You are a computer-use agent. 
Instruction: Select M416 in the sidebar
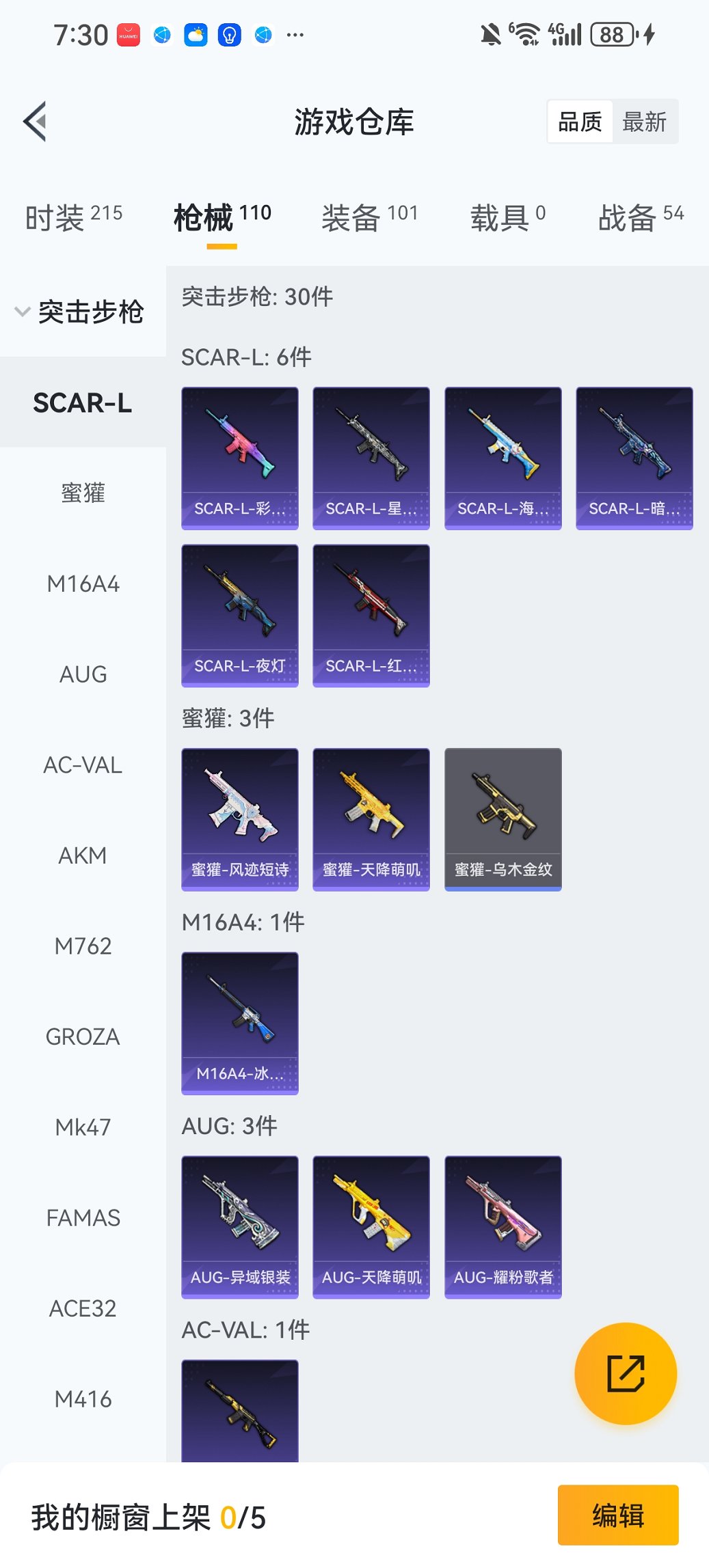click(83, 1399)
